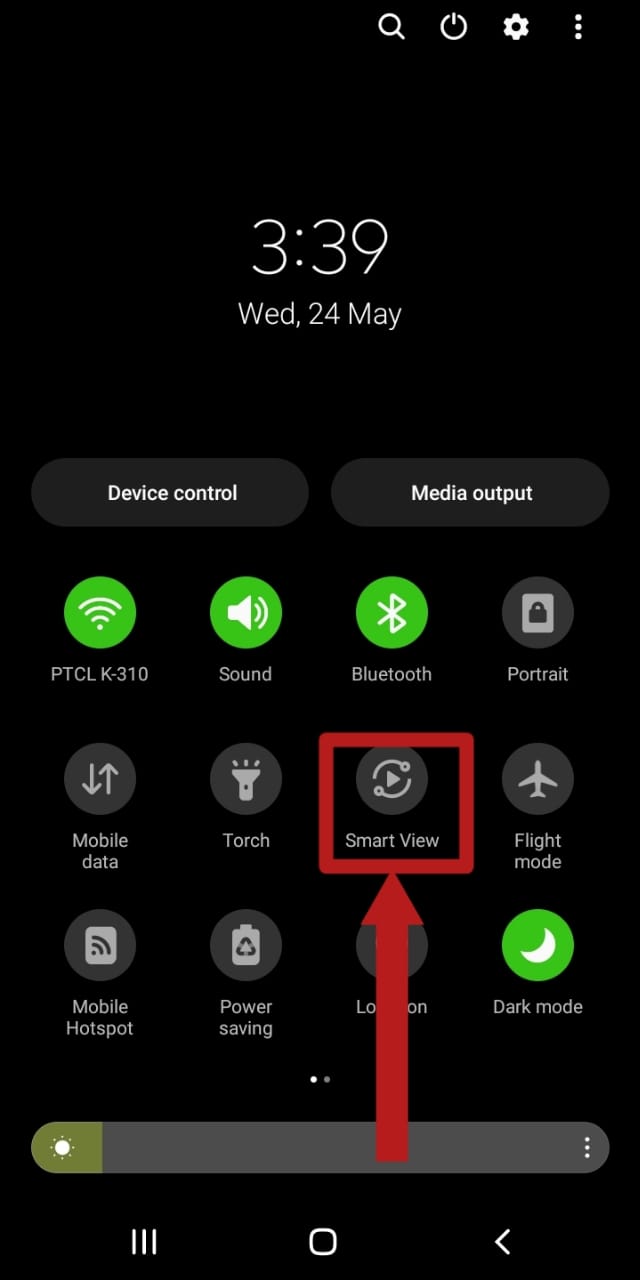Open Device control
Screen dimensions: 640x1280
click(x=171, y=493)
